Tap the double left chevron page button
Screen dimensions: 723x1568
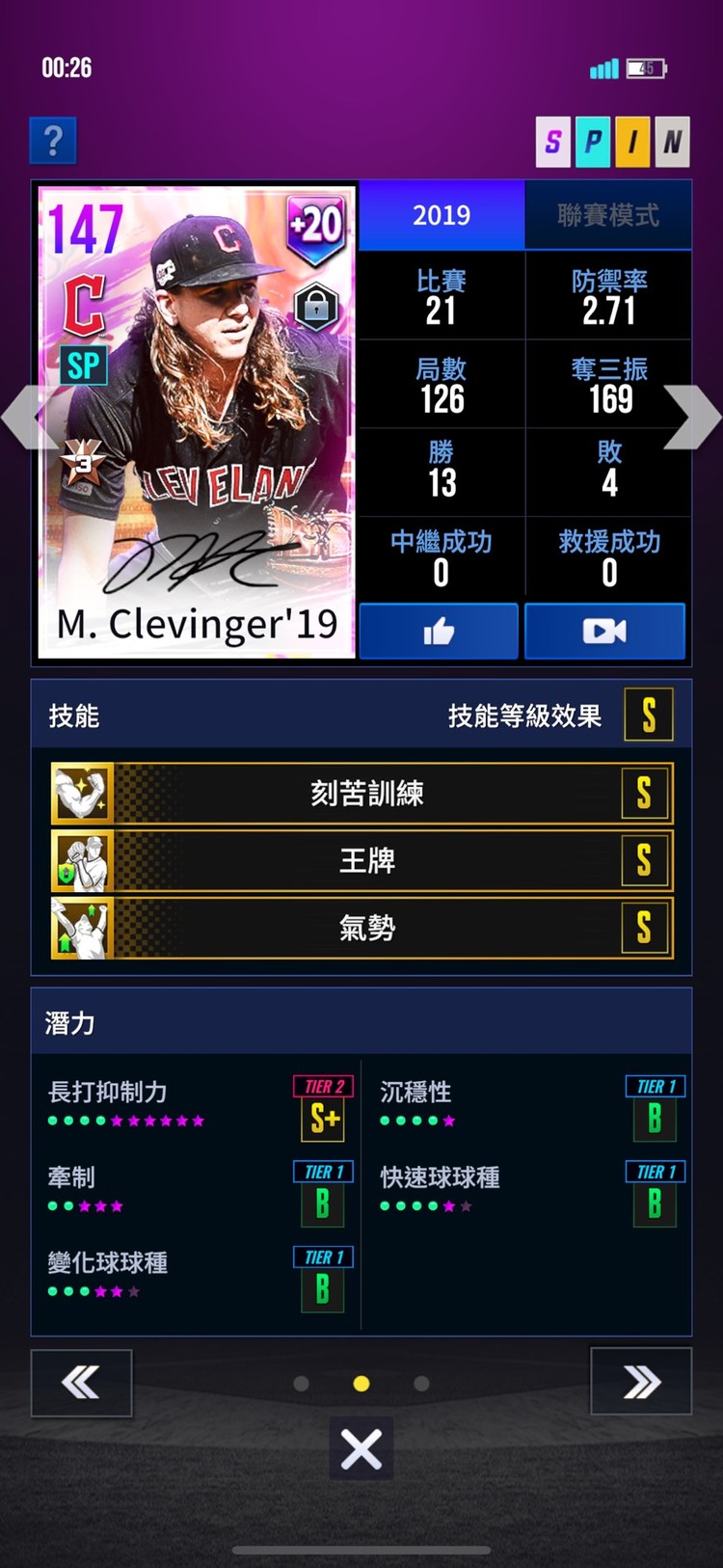tap(81, 1383)
